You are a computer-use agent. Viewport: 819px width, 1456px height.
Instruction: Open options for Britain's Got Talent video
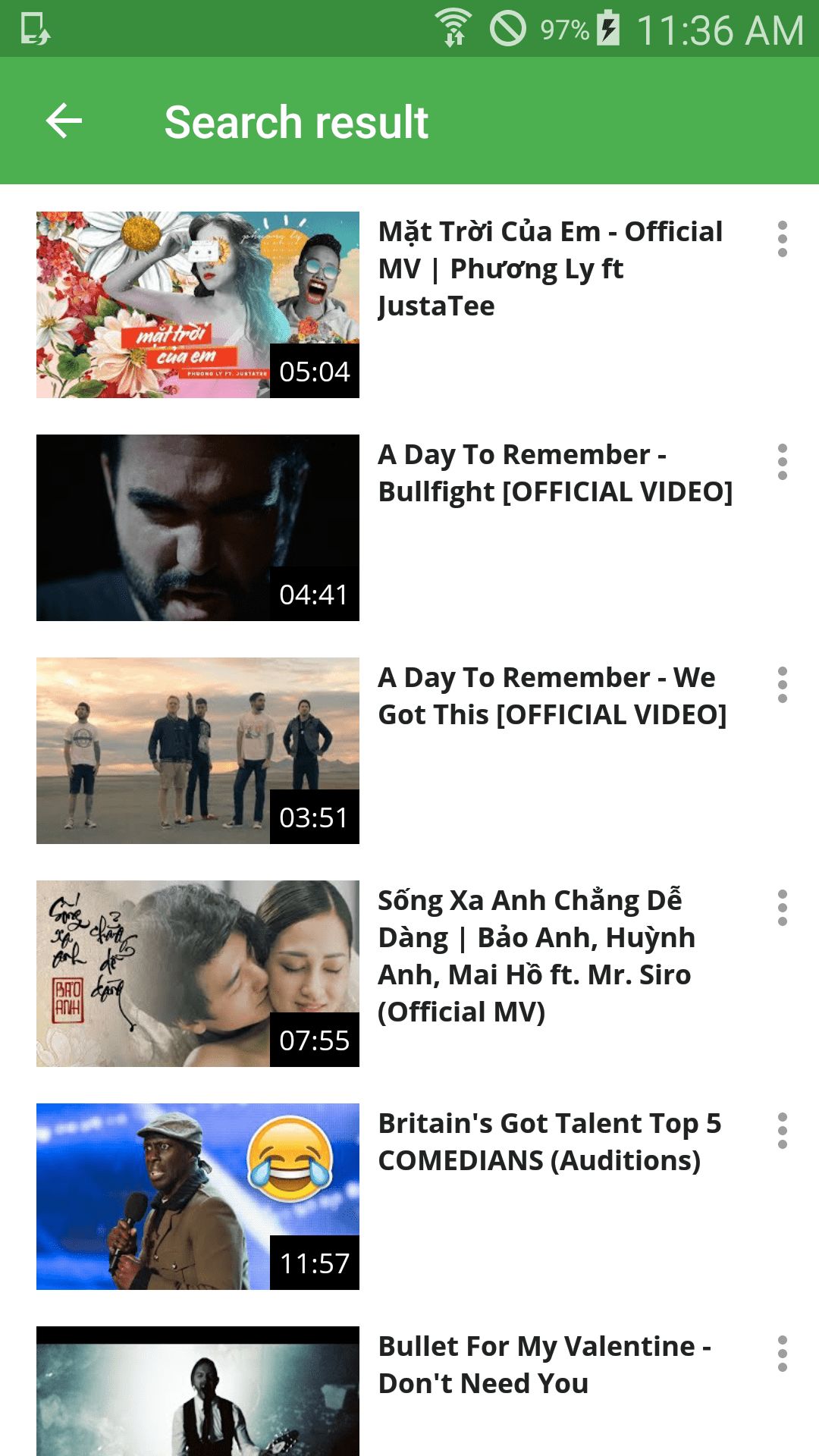click(782, 1131)
